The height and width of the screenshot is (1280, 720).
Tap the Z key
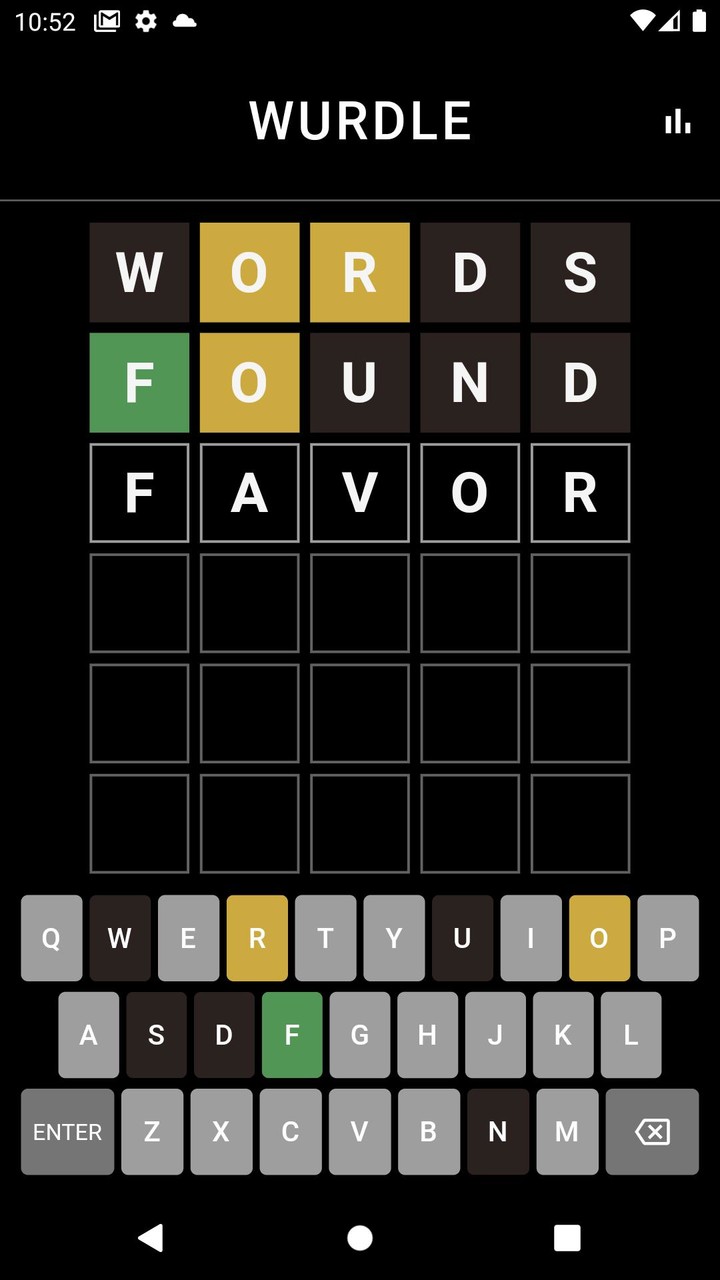[x=152, y=1131]
